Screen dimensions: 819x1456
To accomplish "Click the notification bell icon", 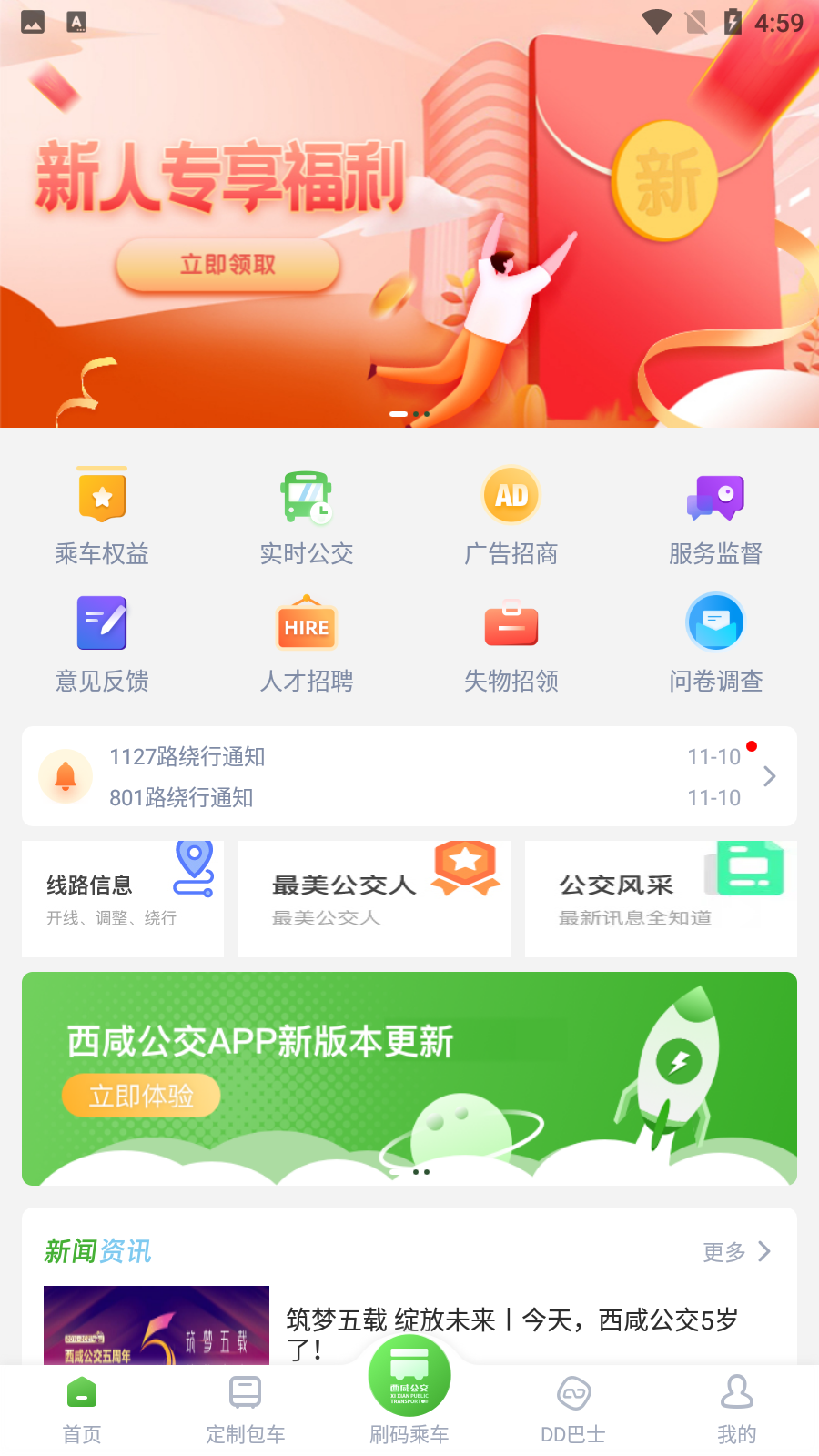I will (65, 776).
